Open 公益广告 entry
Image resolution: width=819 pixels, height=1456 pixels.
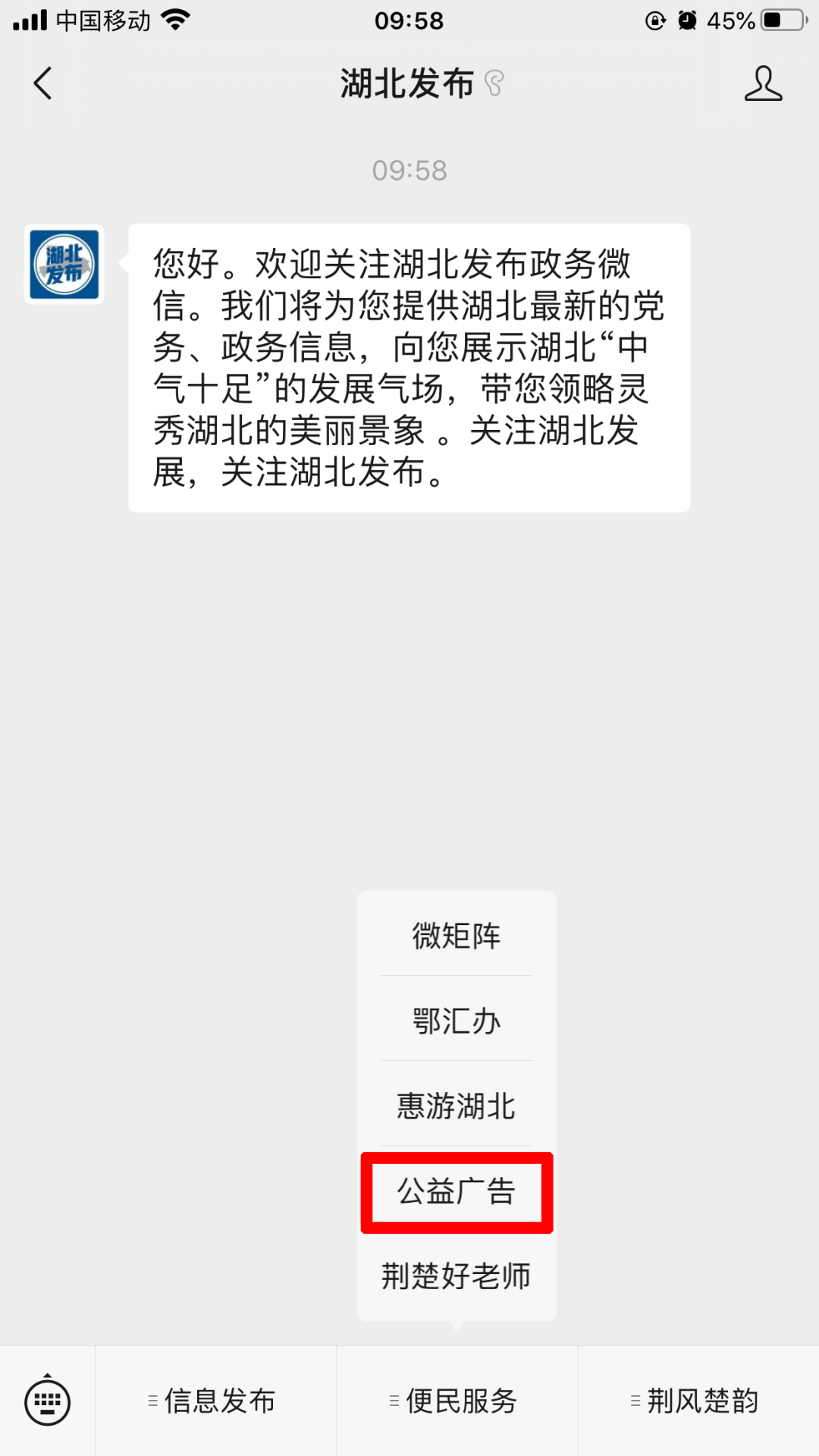(x=457, y=1191)
